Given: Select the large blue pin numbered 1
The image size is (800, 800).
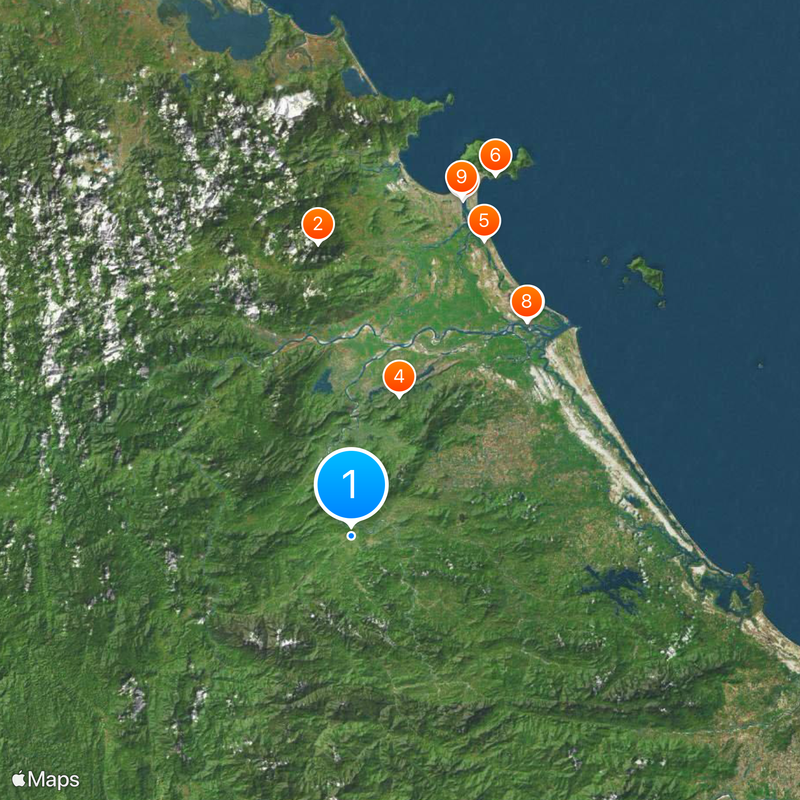Looking at the screenshot, I should (x=350, y=484).
